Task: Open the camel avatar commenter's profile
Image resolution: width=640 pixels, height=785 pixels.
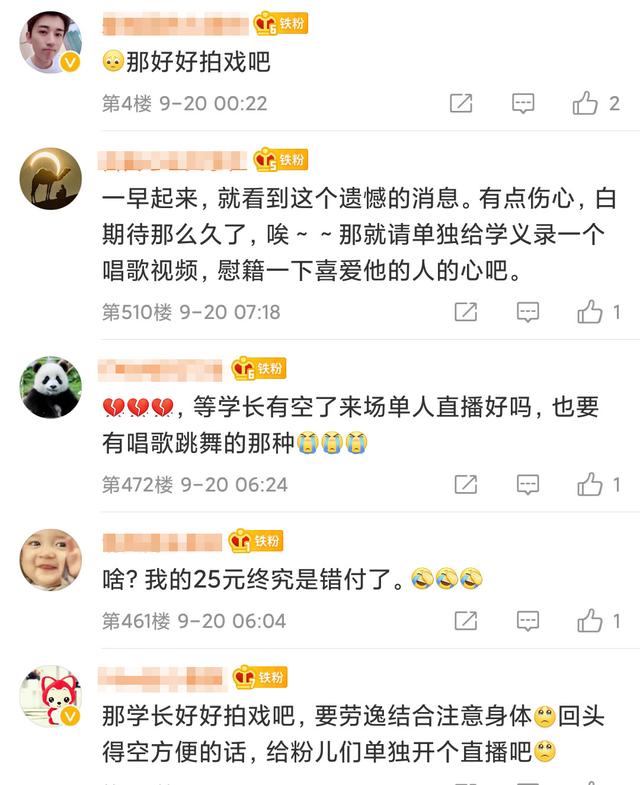Action: tap(50, 179)
